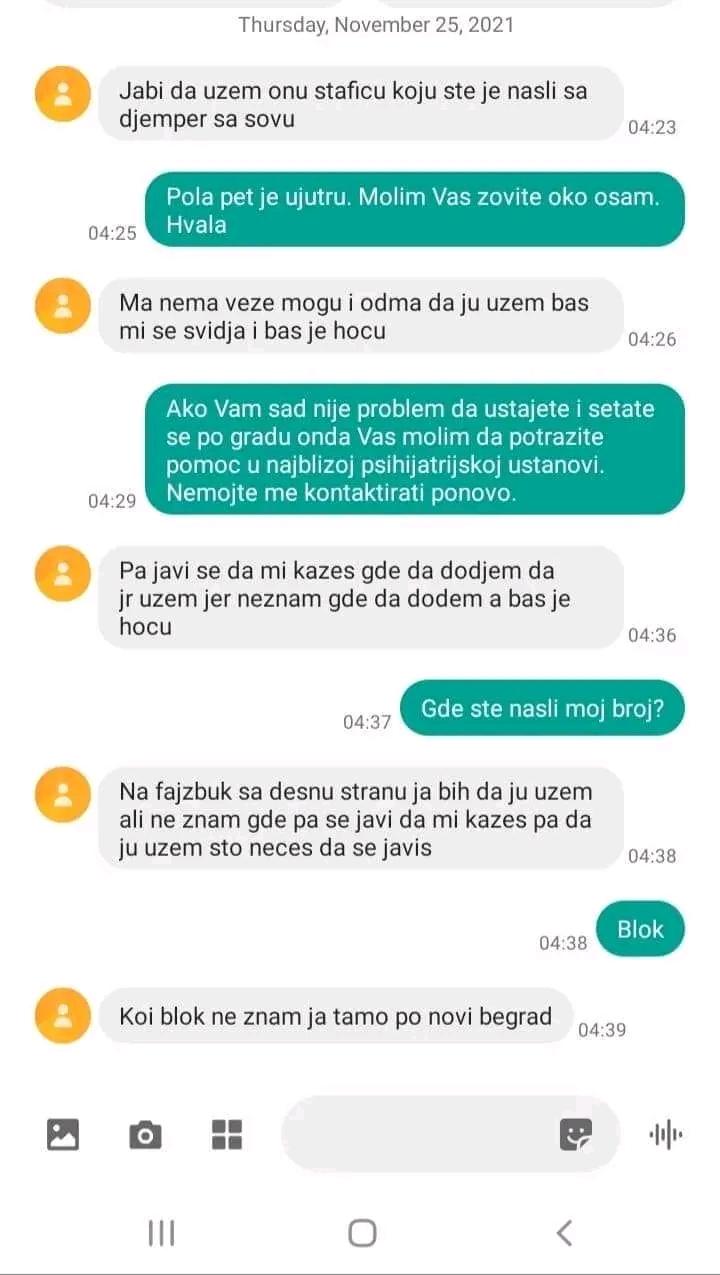Record a voice message
Viewport: 720px width, 1275px height.
pos(666,1134)
